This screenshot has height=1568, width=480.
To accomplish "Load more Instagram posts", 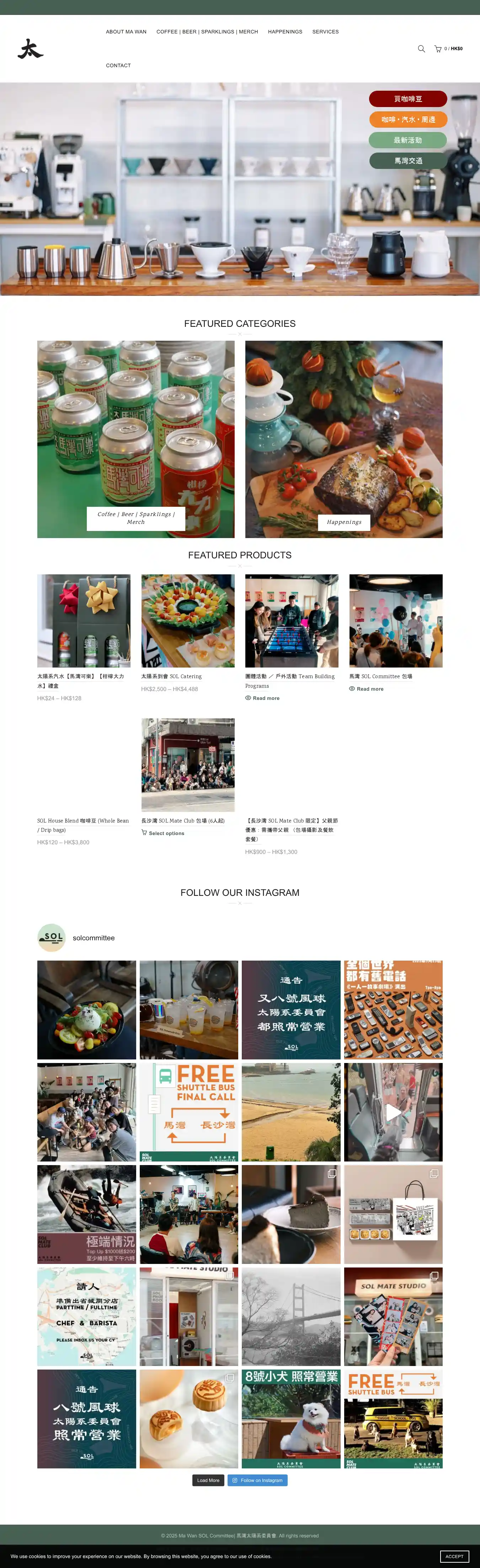I will [x=208, y=1481].
